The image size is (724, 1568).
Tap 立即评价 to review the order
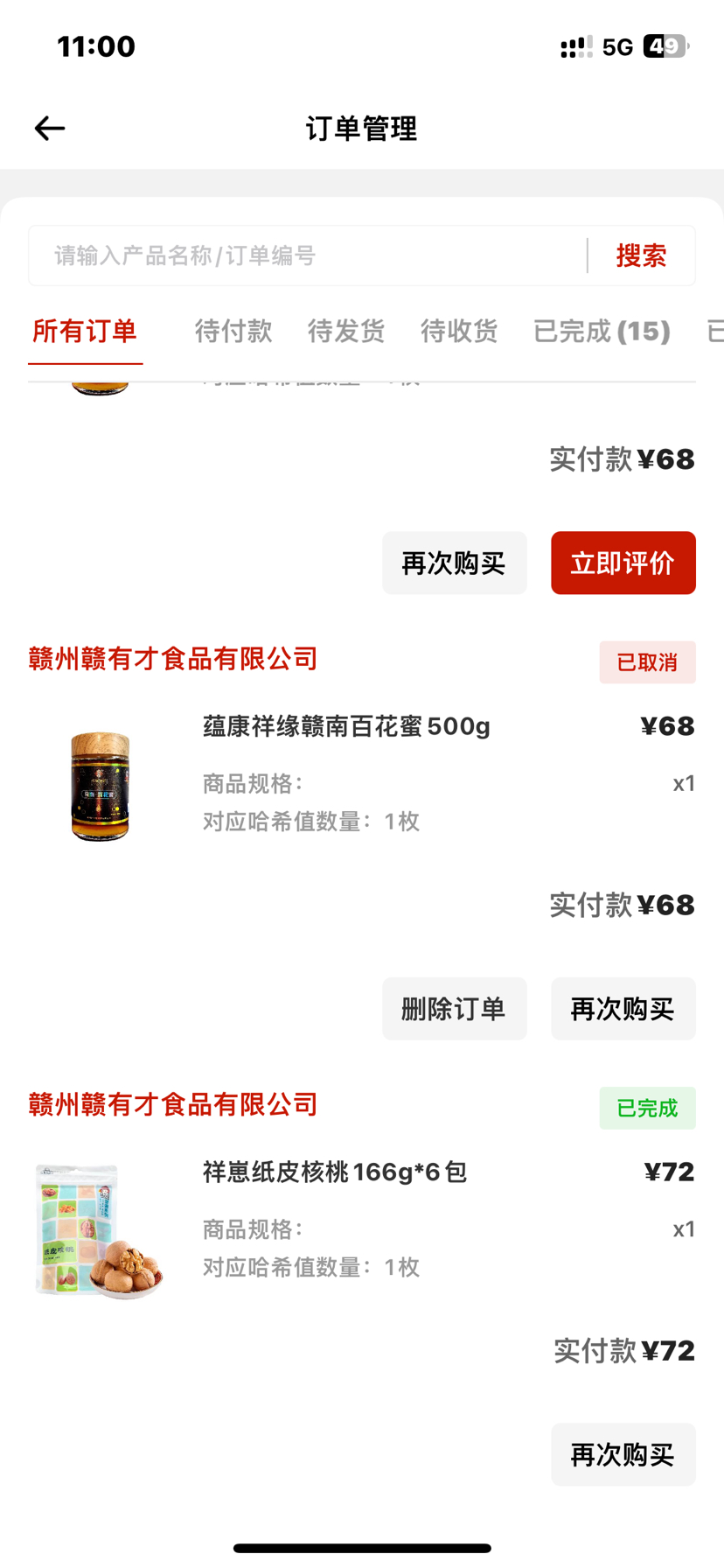[x=623, y=563]
